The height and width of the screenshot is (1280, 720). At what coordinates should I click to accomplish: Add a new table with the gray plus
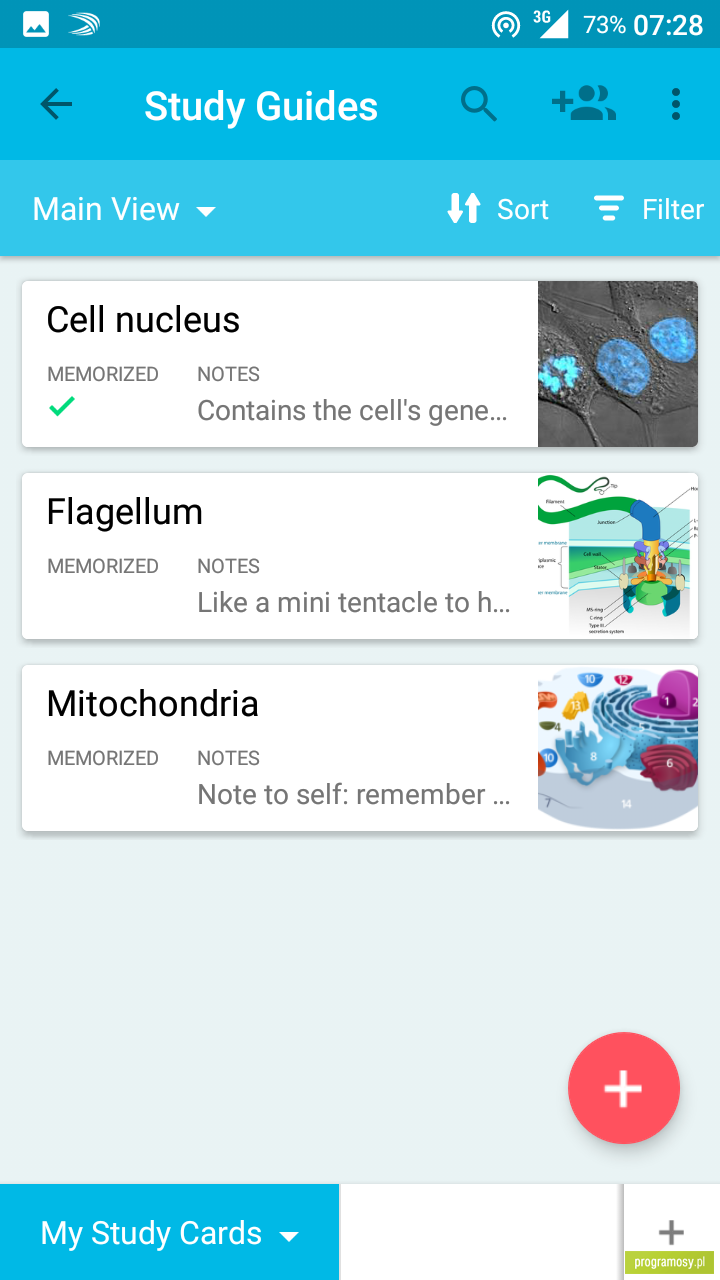671,1232
